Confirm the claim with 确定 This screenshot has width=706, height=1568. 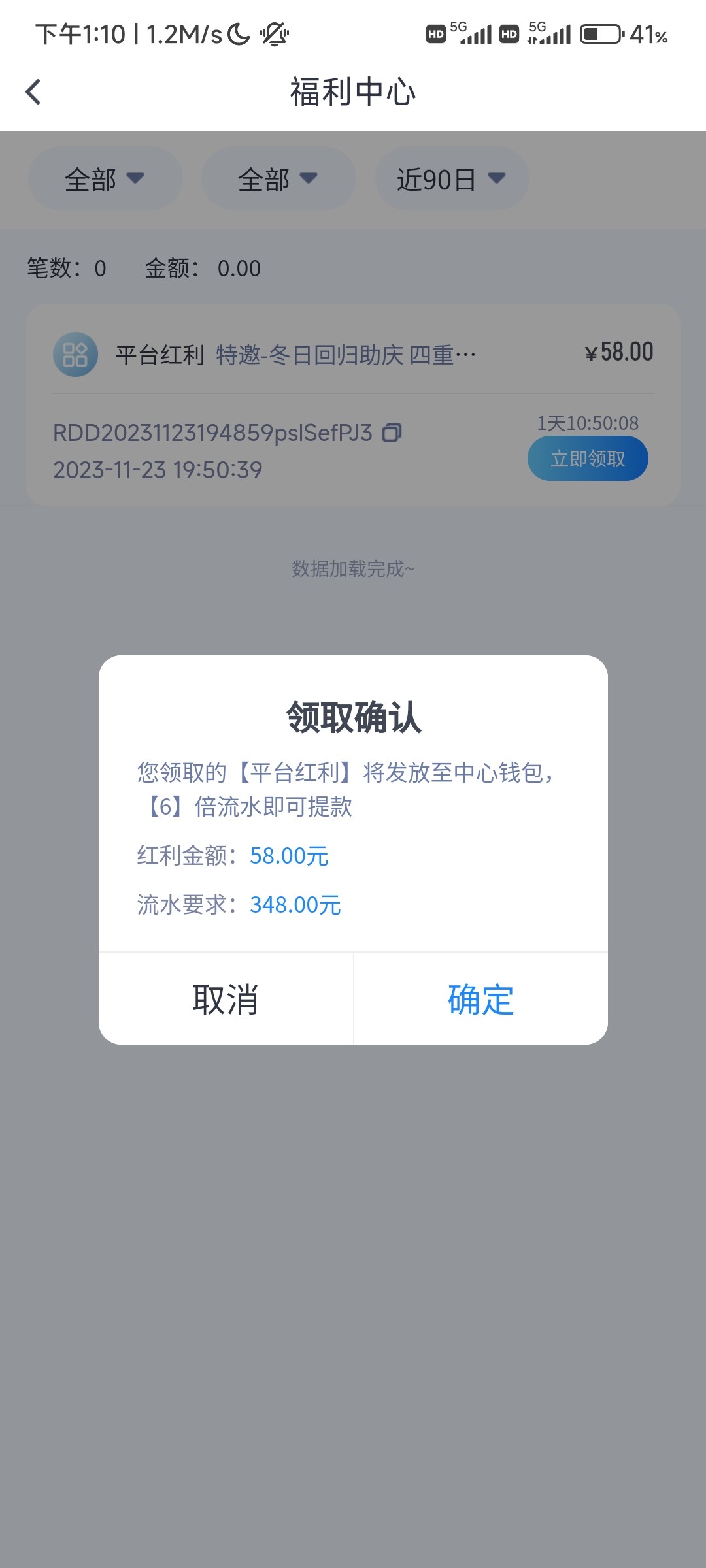tap(480, 999)
